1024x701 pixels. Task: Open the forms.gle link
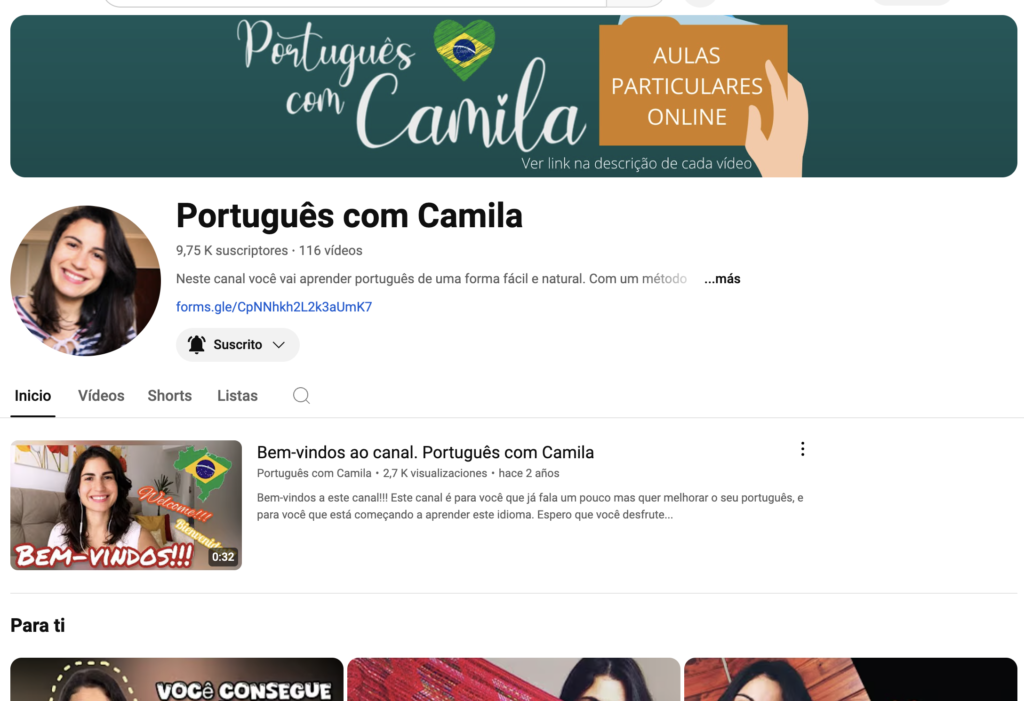tap(274, 307)
